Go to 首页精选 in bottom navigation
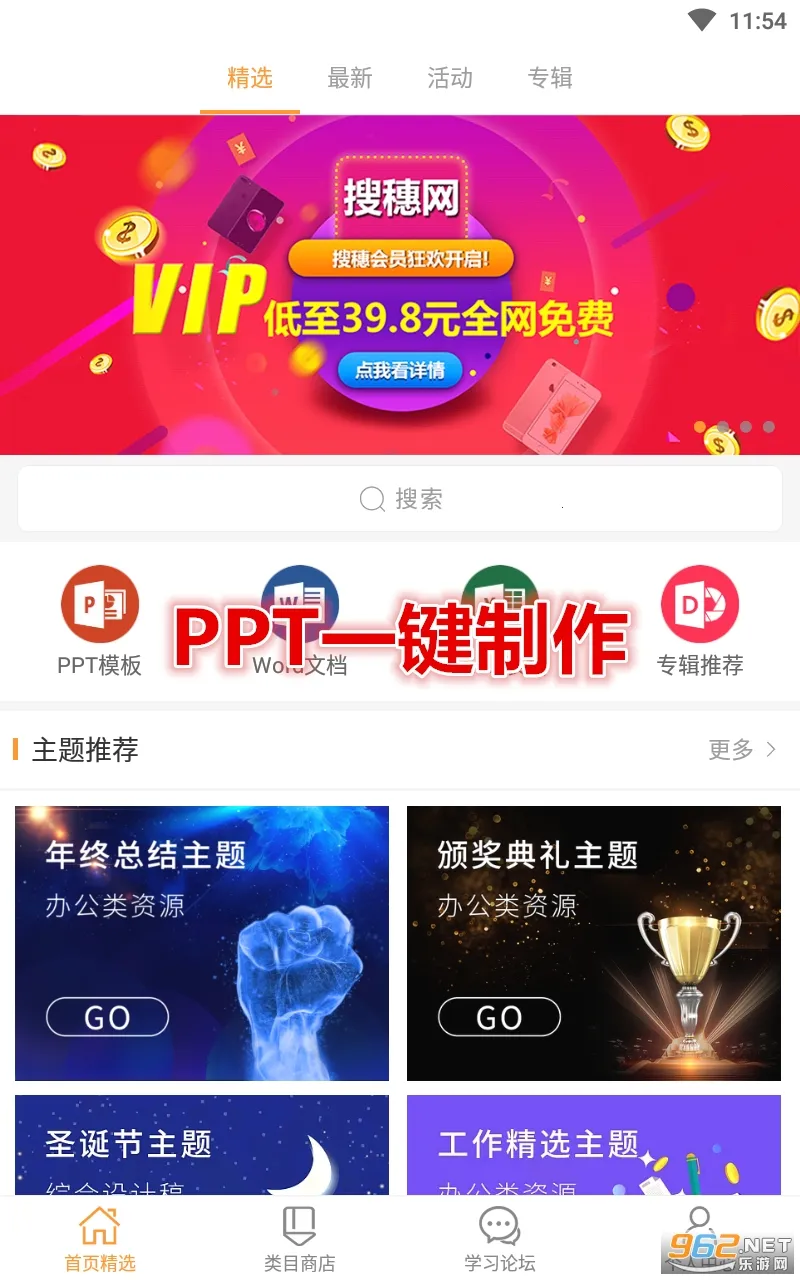 point(100,1239)
